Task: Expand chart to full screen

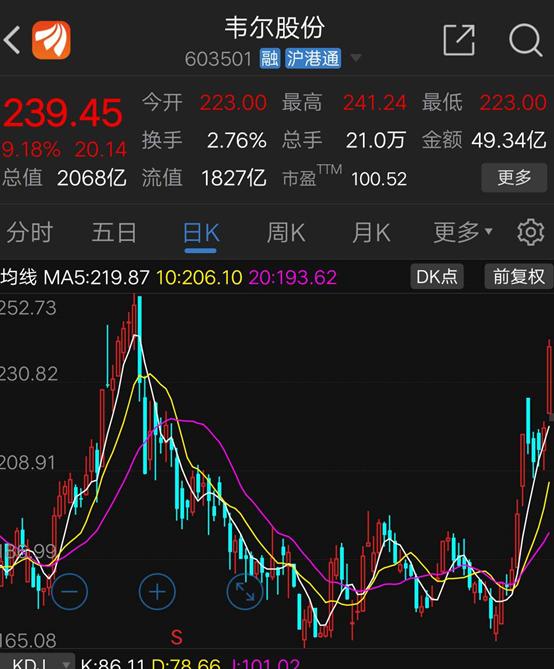Action: [245, 592]
